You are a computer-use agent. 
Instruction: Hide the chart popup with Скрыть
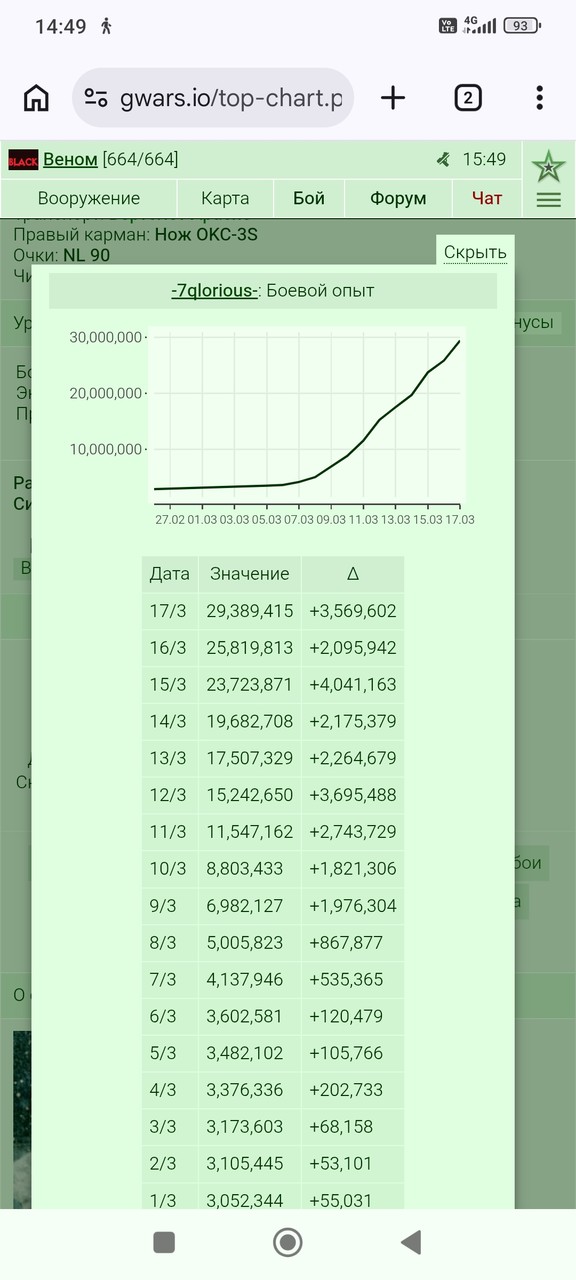pos(475,252)
